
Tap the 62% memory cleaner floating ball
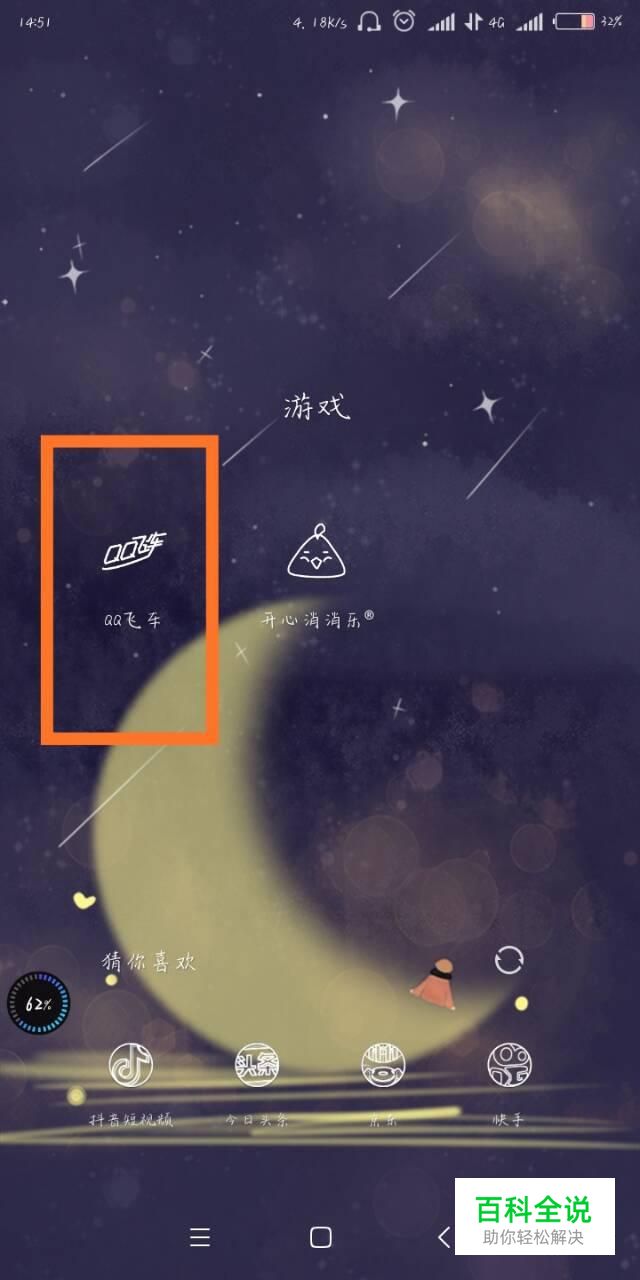pyautogui.click(x=39, y=1003)
